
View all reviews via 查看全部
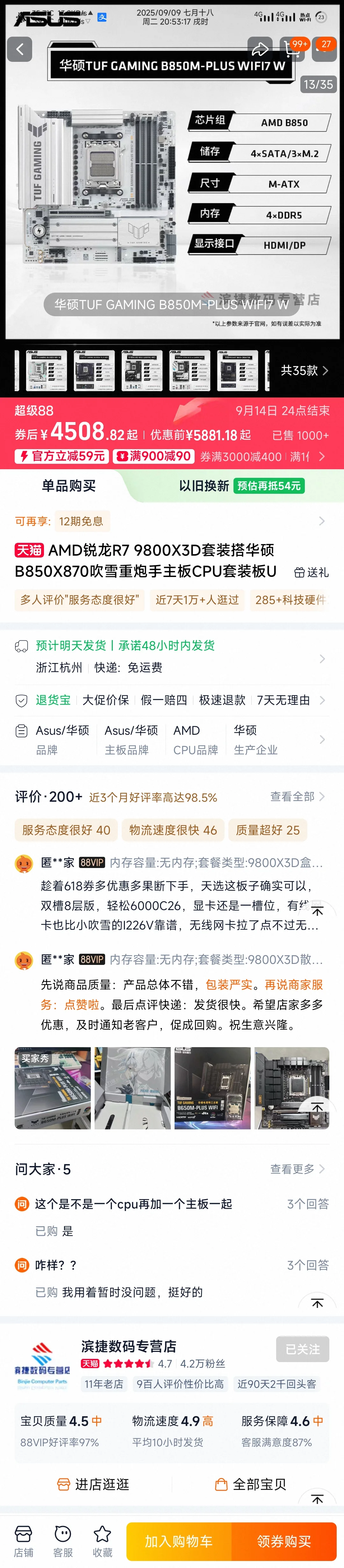click(297, 796)
